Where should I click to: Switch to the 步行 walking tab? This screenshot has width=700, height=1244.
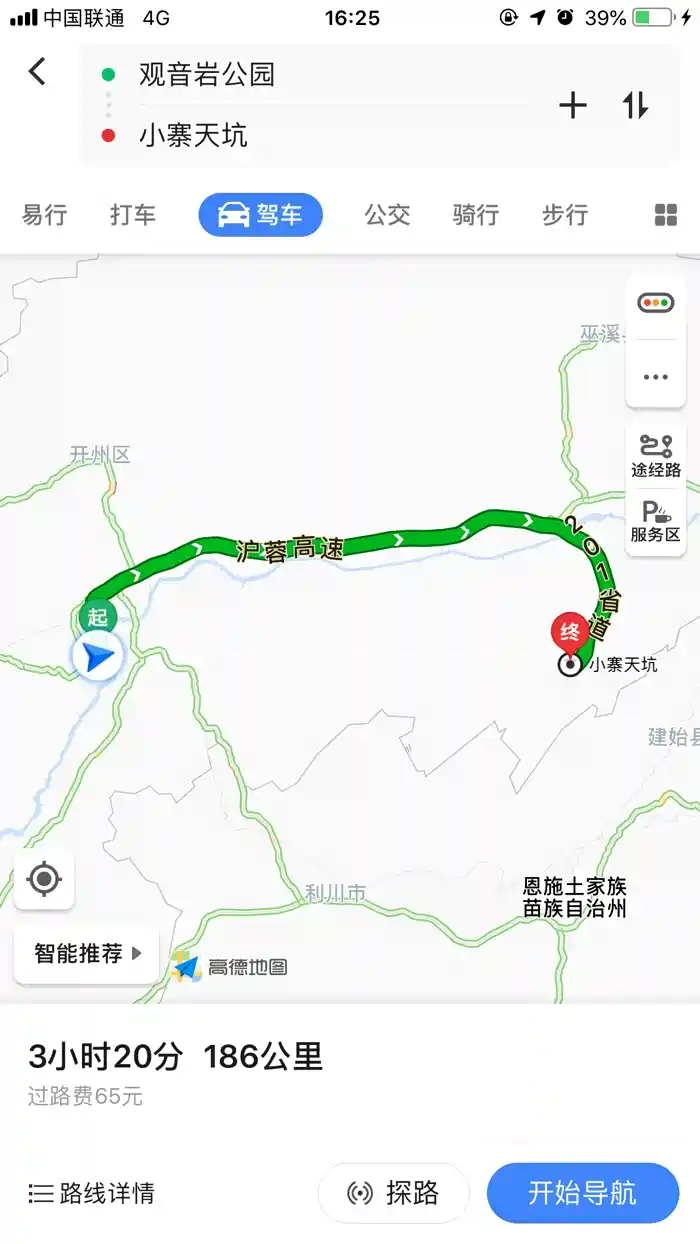564,215
